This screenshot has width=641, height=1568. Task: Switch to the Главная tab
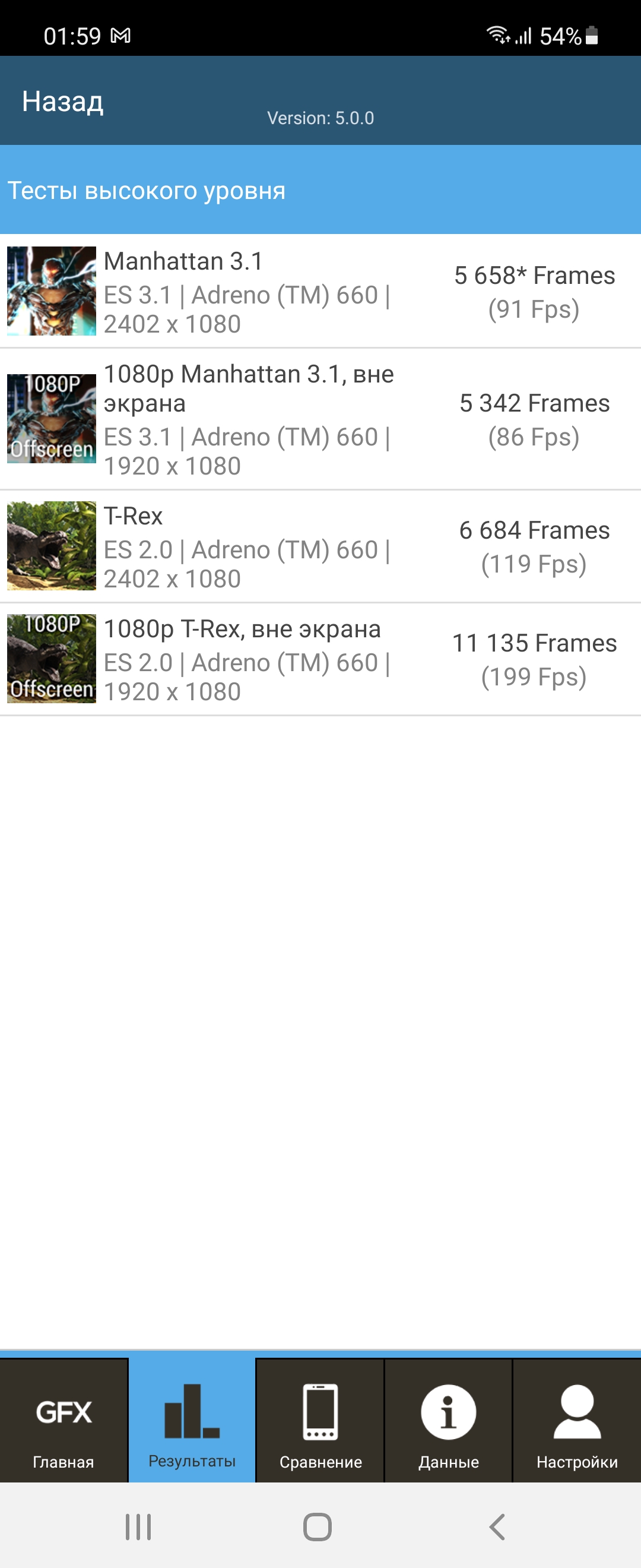(64, 1421)
